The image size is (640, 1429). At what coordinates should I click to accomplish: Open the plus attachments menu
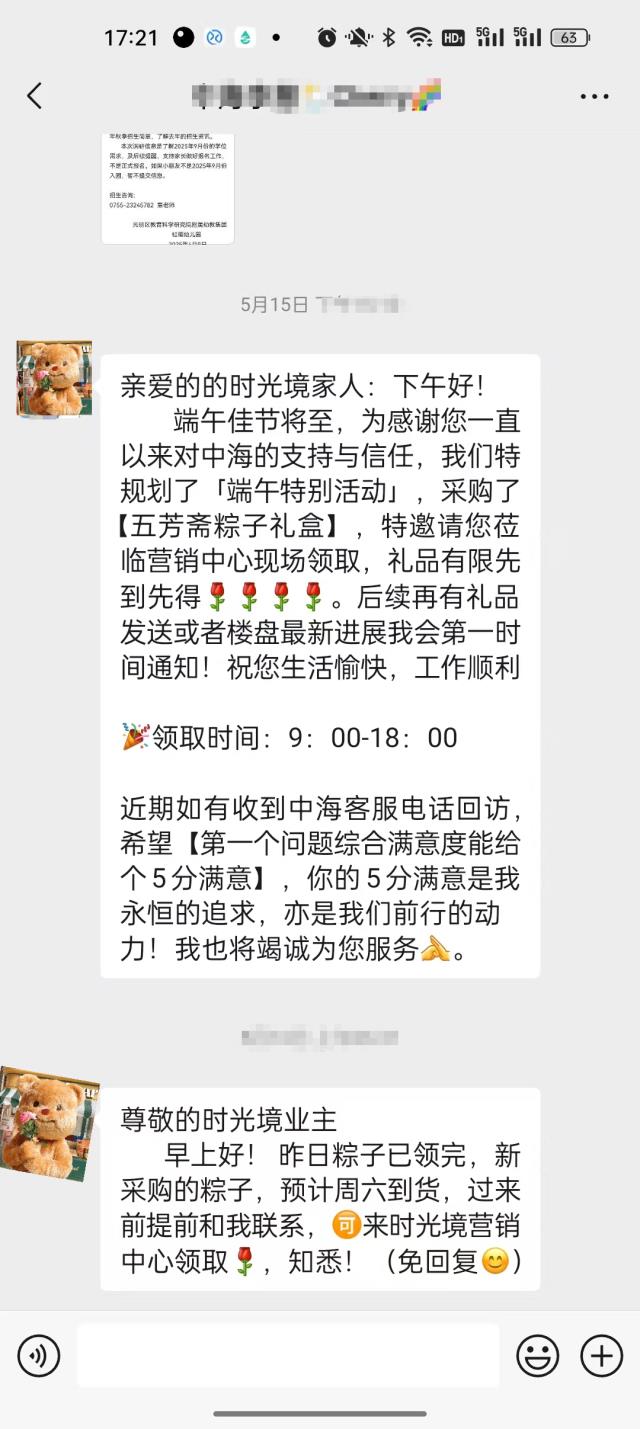(601, 1356)
